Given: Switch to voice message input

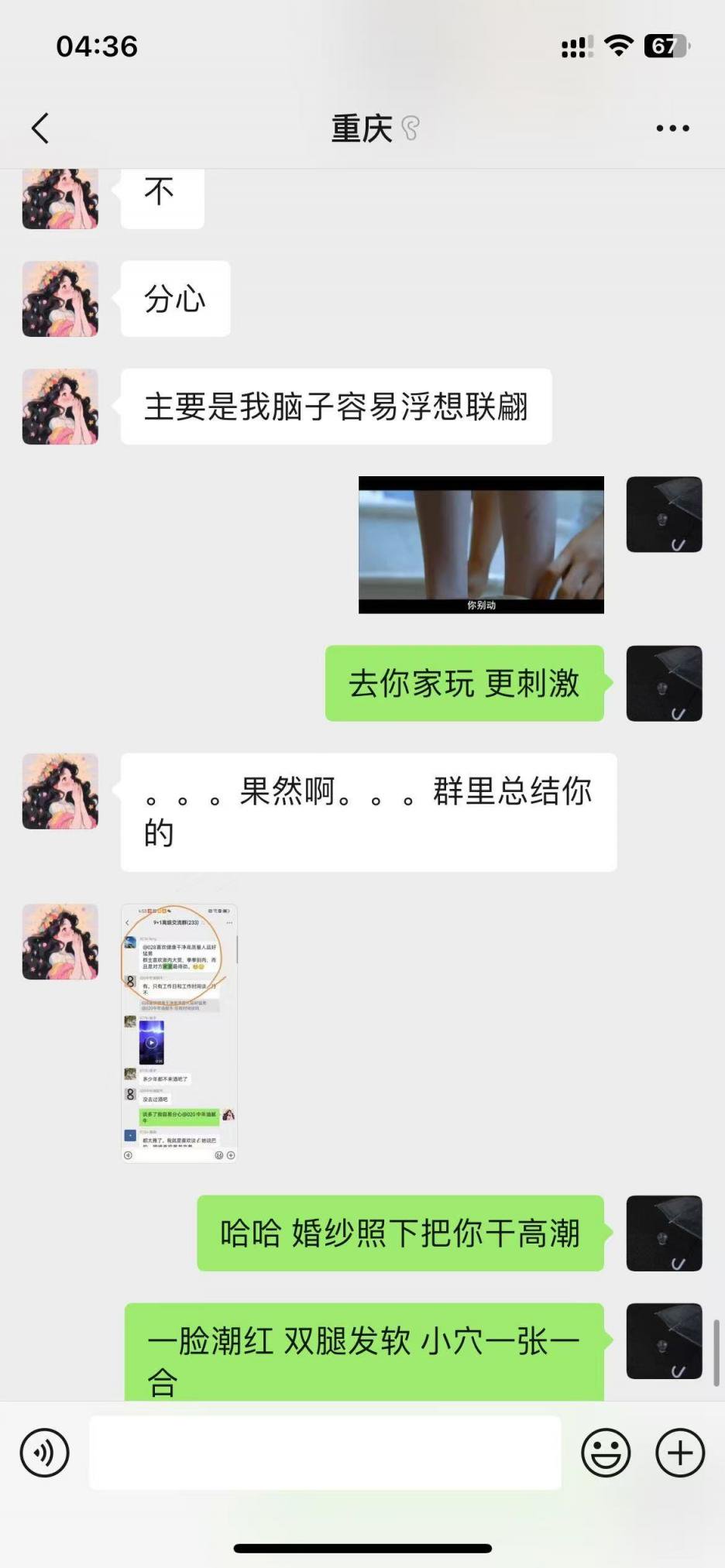Looking at the screenshot, I should [x=45, y=1453].
